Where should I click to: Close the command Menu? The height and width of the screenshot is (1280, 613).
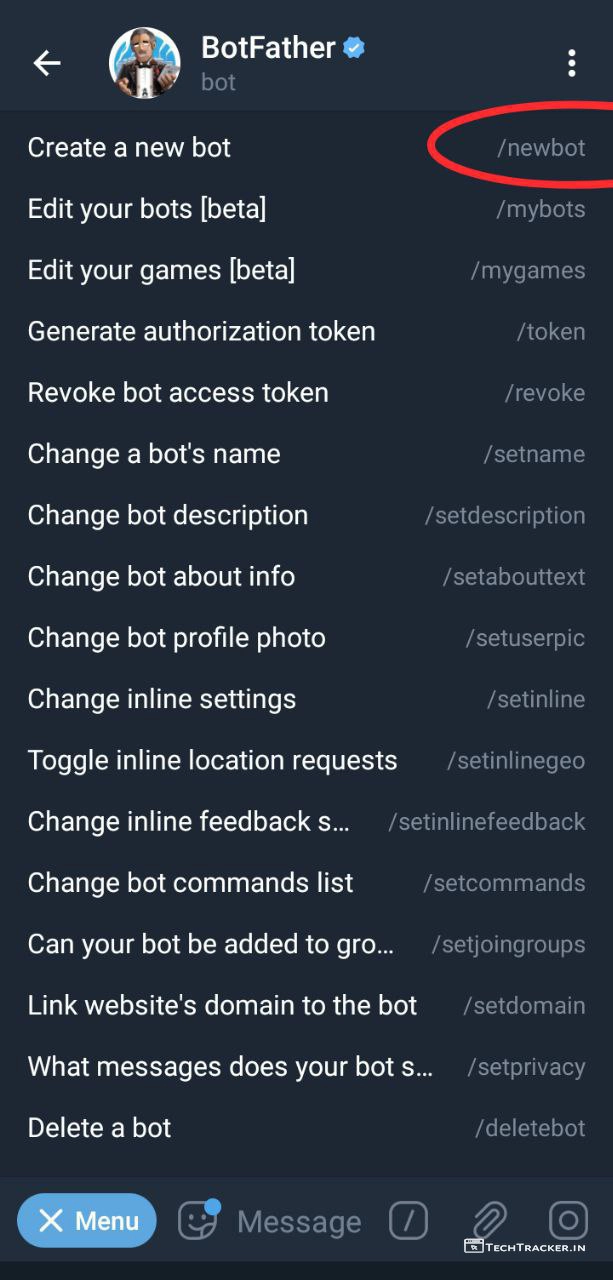pyautogui.click(x=87, y=1221)
